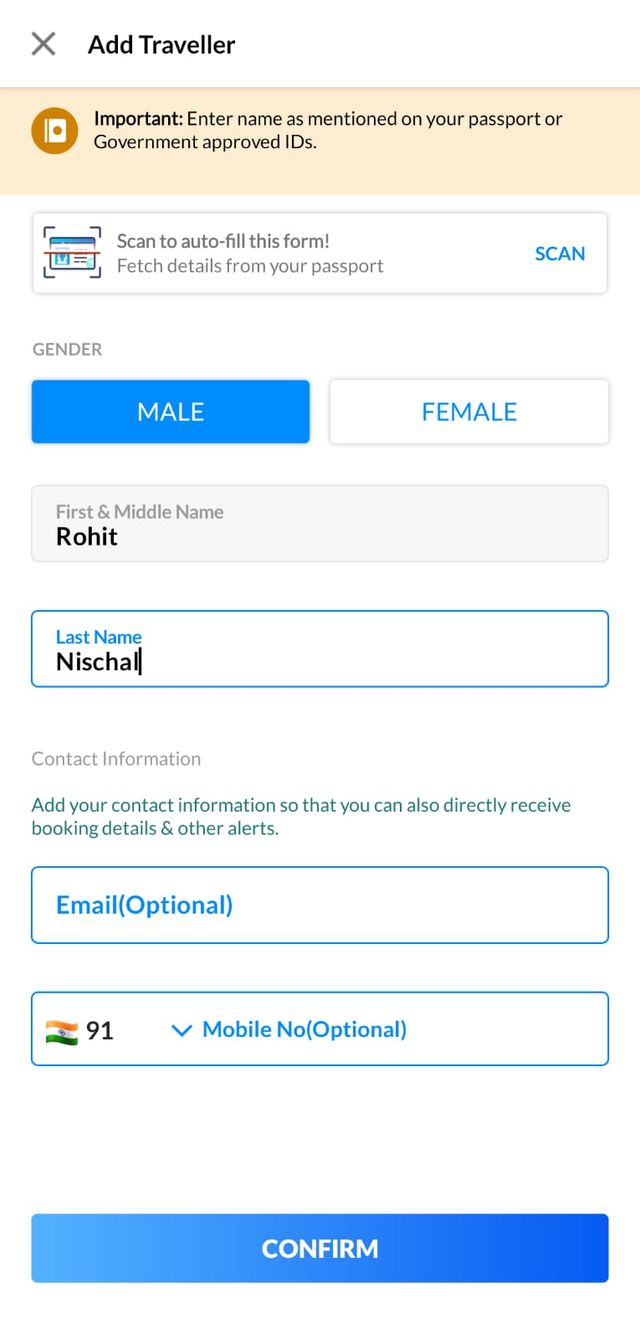Confirm the traveller details
The height and width of the screenshot is (1339, 640).
[320, 1248]
